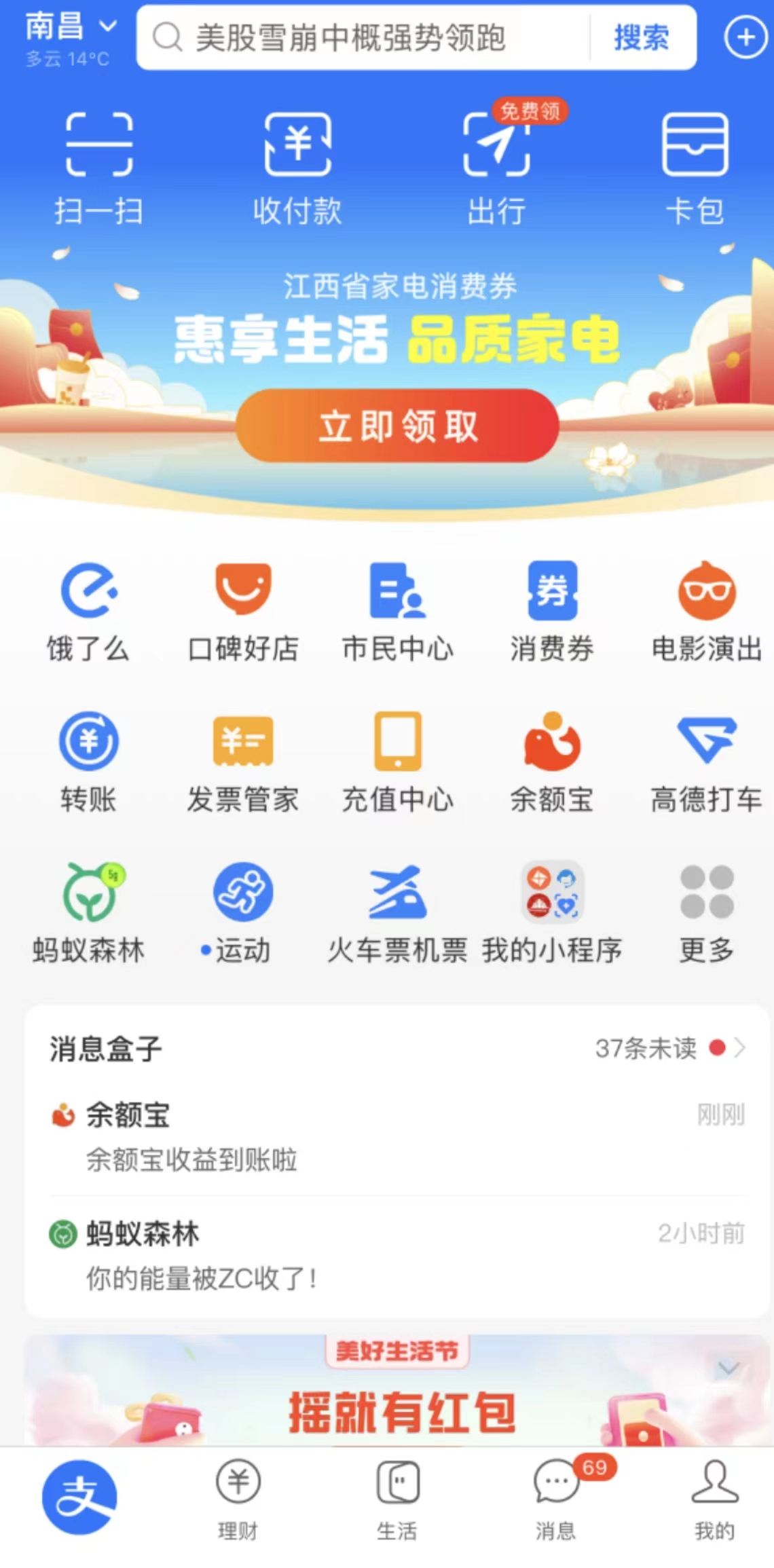This screenshot has height=1568, width=774.
Task: Open 收付款 payment code
Action: click(x=297, y=167)
